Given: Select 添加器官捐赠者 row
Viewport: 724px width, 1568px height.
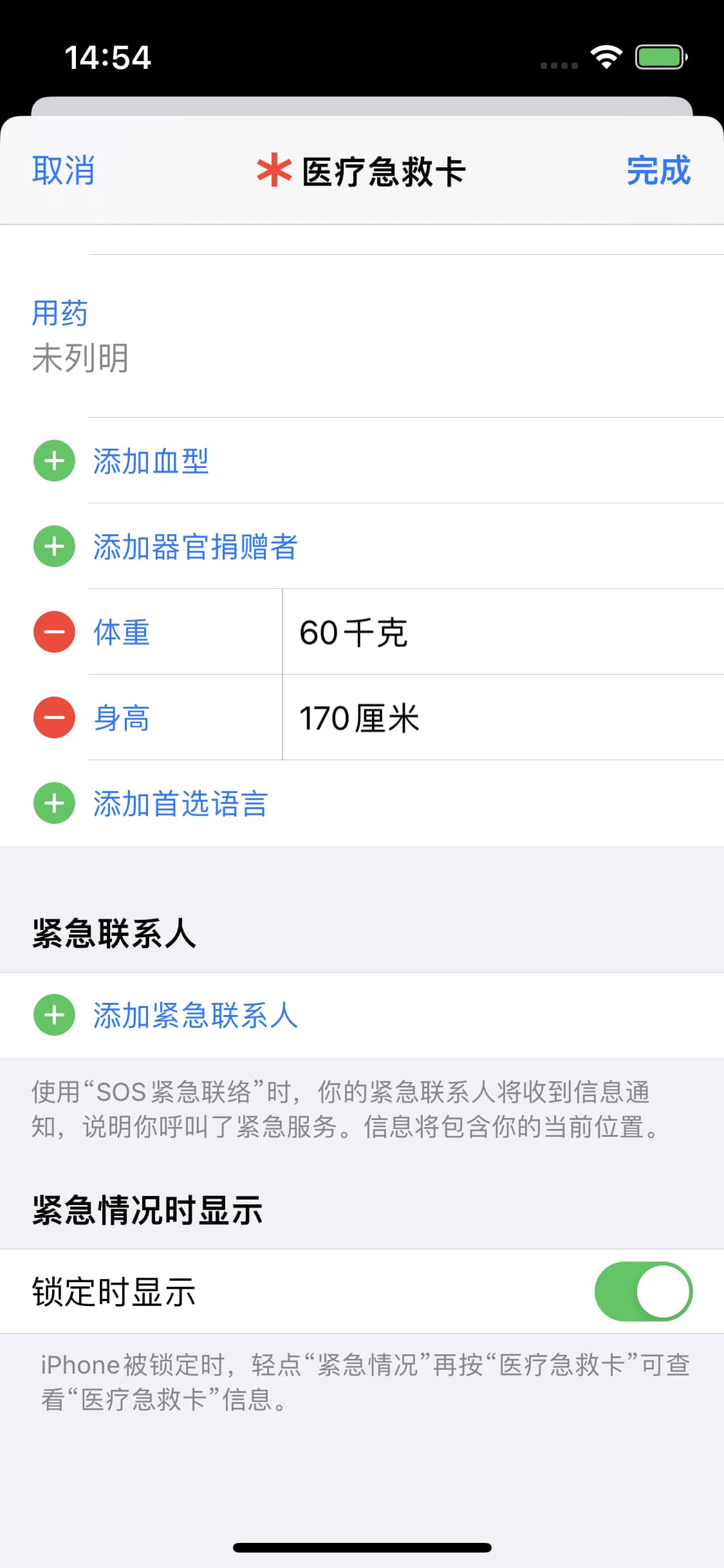Looking at the screenshot, I should click(x=362, y=546).
